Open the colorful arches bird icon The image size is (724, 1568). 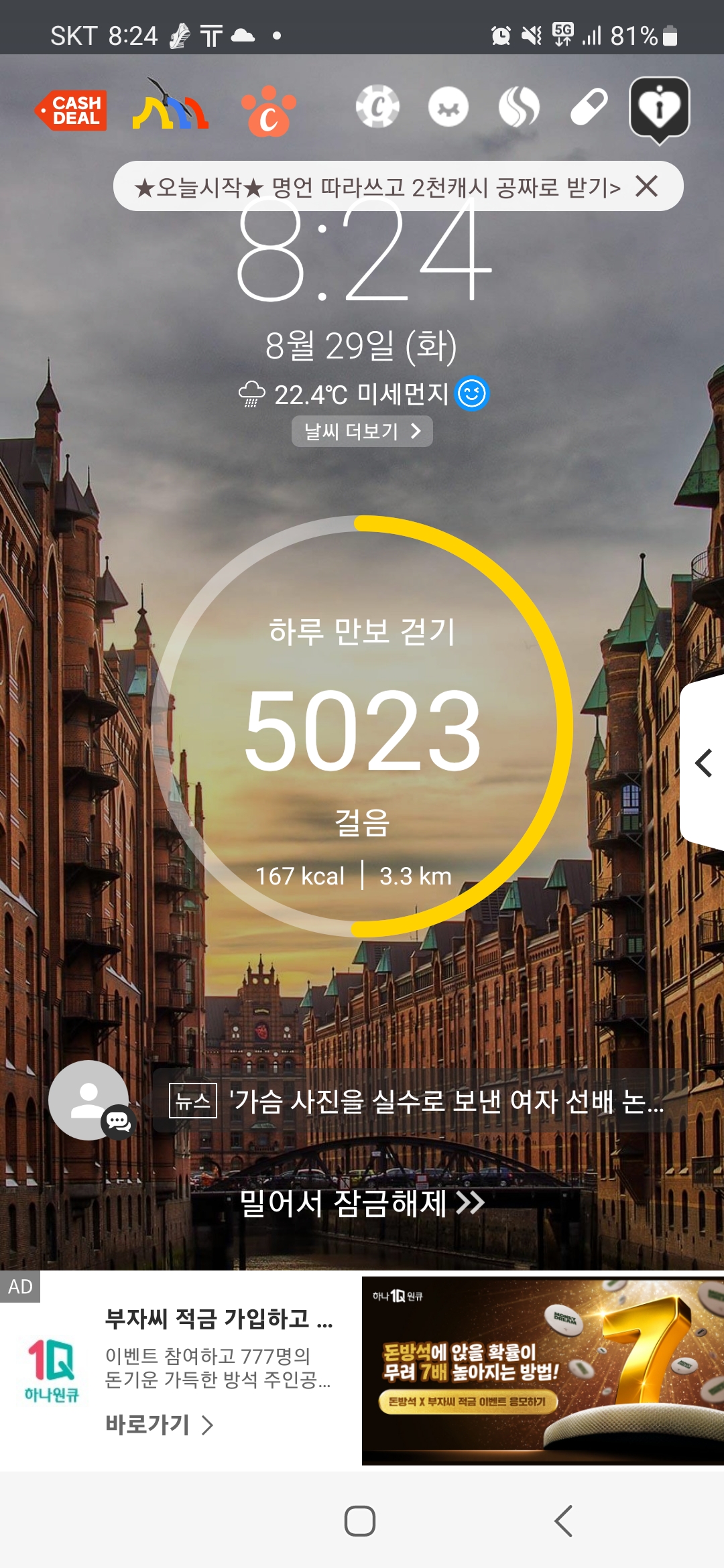click(x=170, y=107)
